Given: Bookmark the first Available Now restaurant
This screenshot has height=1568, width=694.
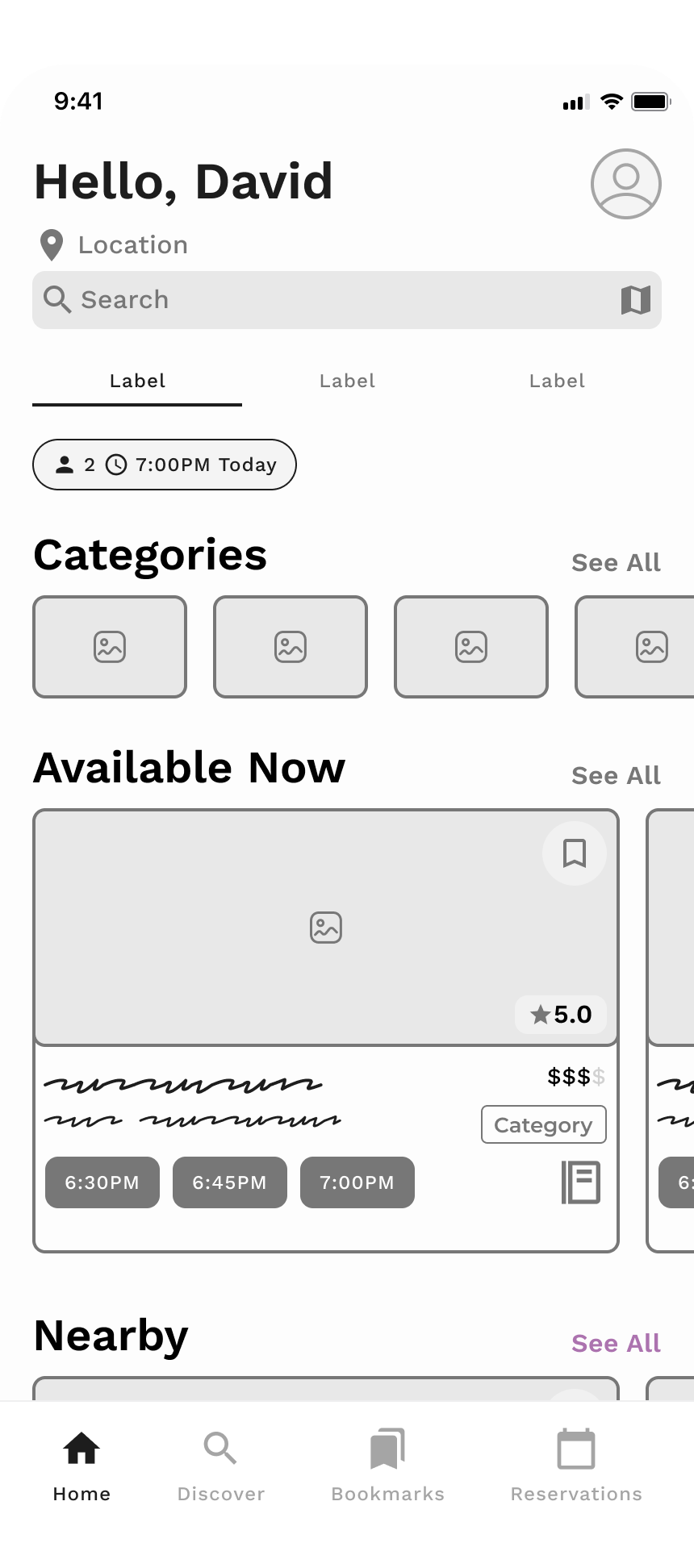Looking at the screenshot, I should pos(575,853).
